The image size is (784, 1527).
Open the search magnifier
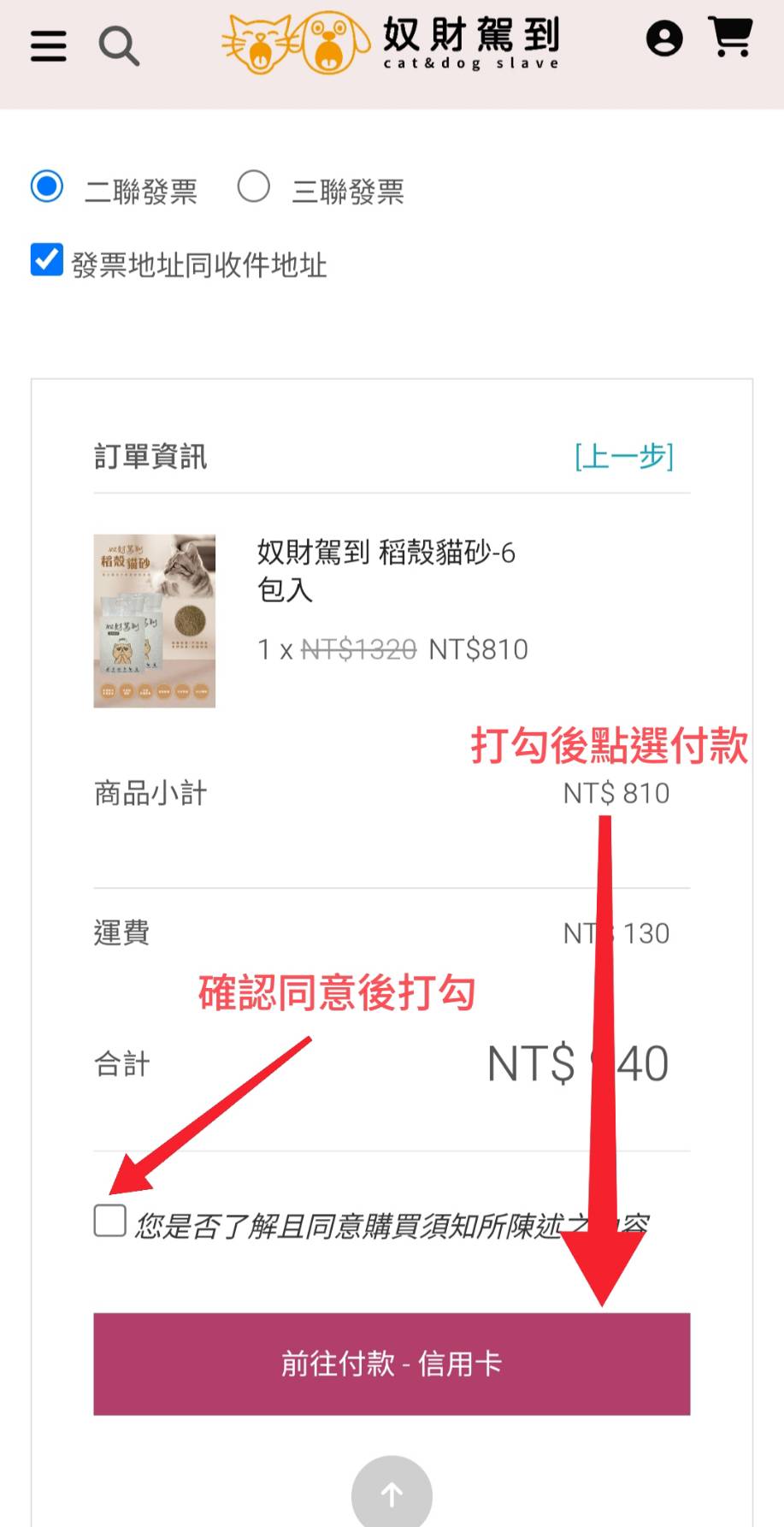(118, 45)
